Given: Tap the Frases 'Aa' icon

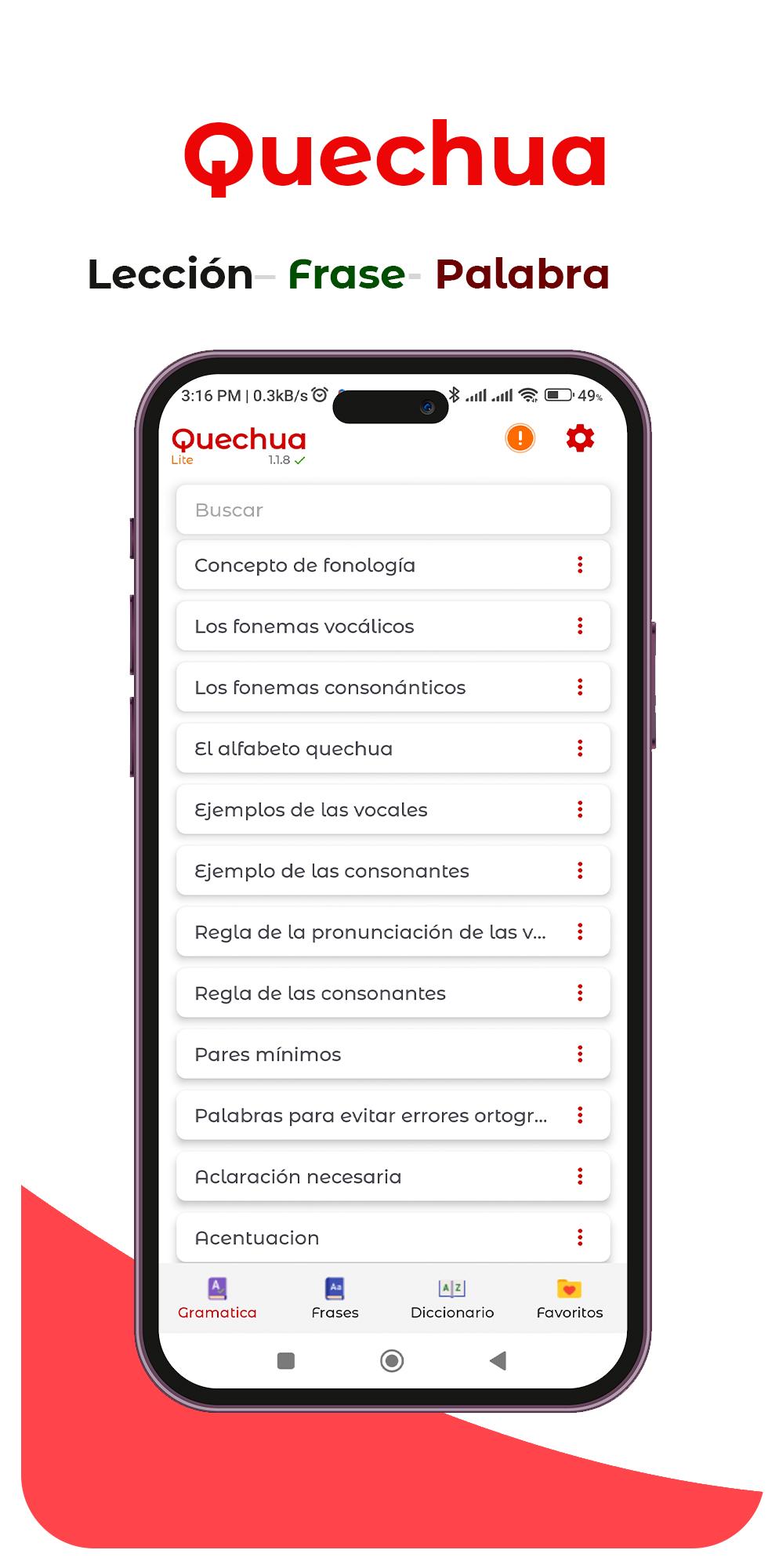Looking at the screenshot, I should tap(335, 1287).
